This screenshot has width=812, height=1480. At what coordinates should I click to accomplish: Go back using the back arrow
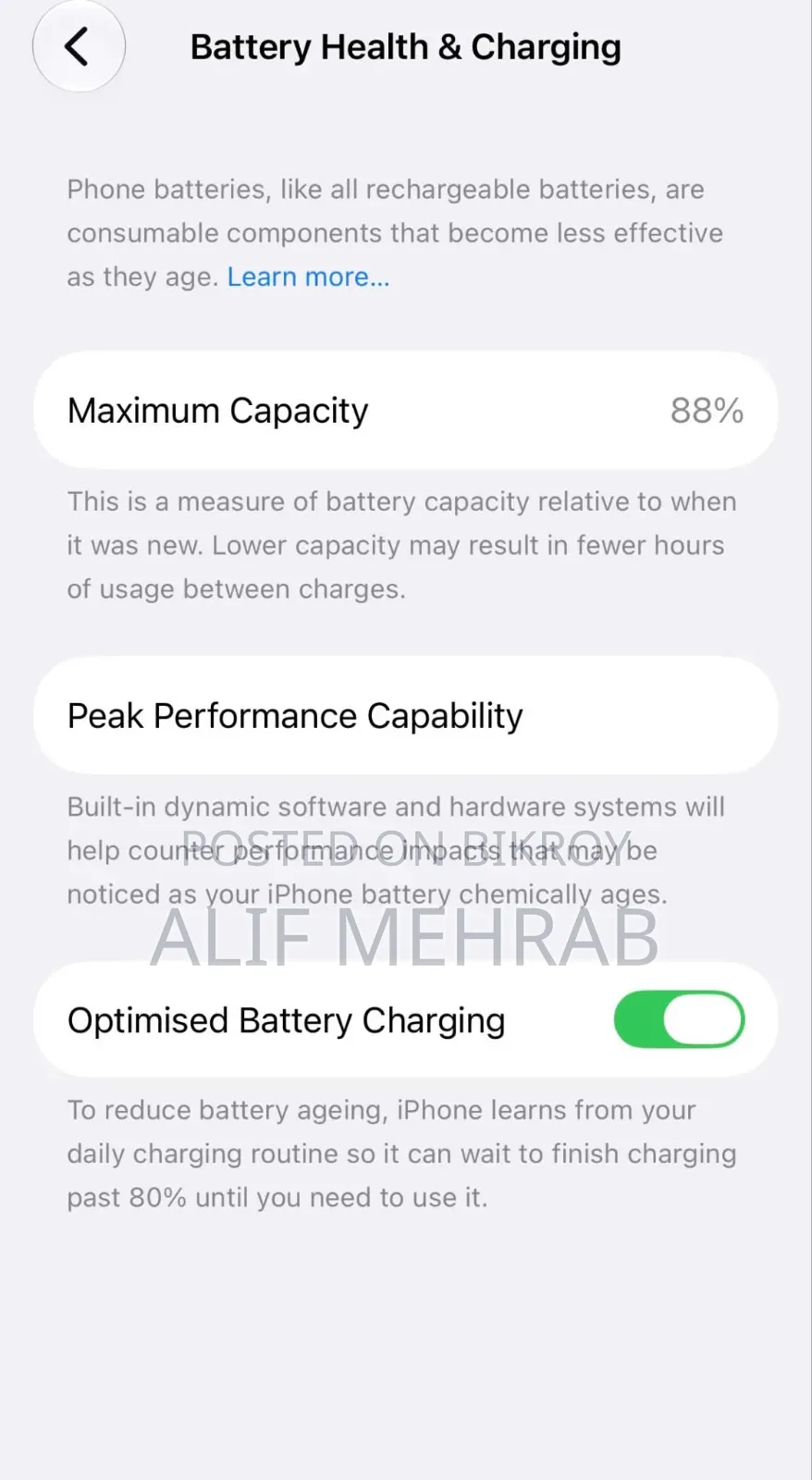(79, 46)
